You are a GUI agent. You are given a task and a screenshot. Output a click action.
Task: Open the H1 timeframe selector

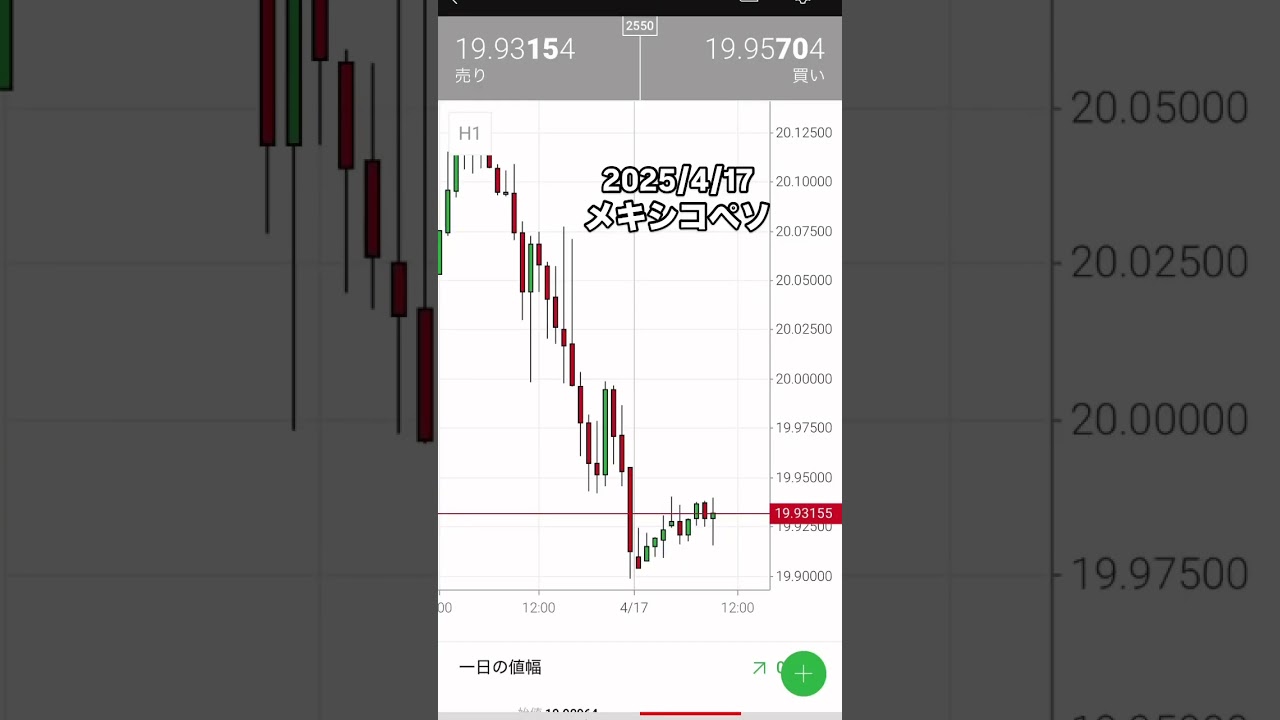click(x=470, y=134)
